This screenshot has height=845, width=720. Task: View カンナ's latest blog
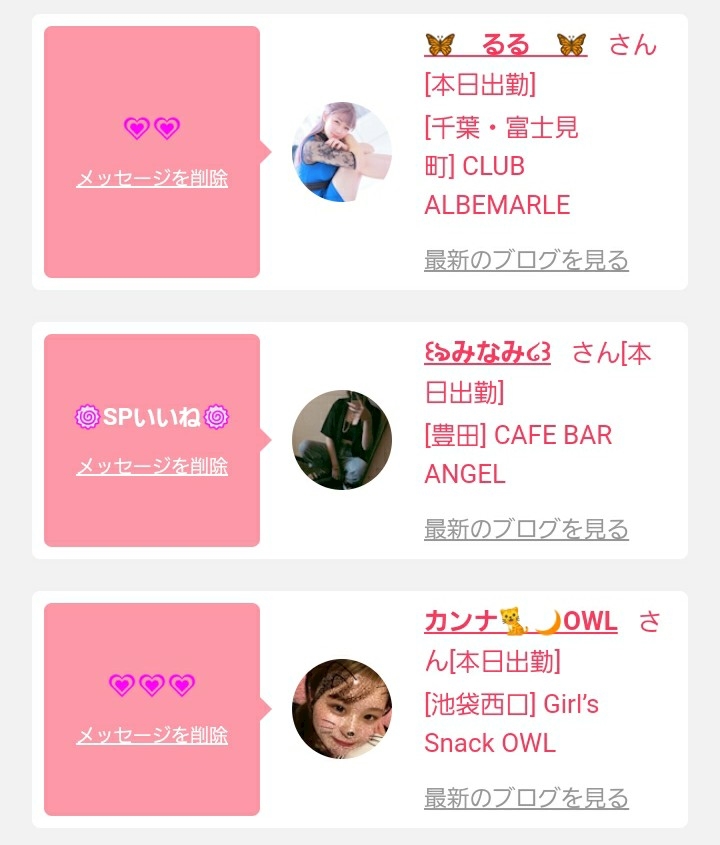coord(526,798)
